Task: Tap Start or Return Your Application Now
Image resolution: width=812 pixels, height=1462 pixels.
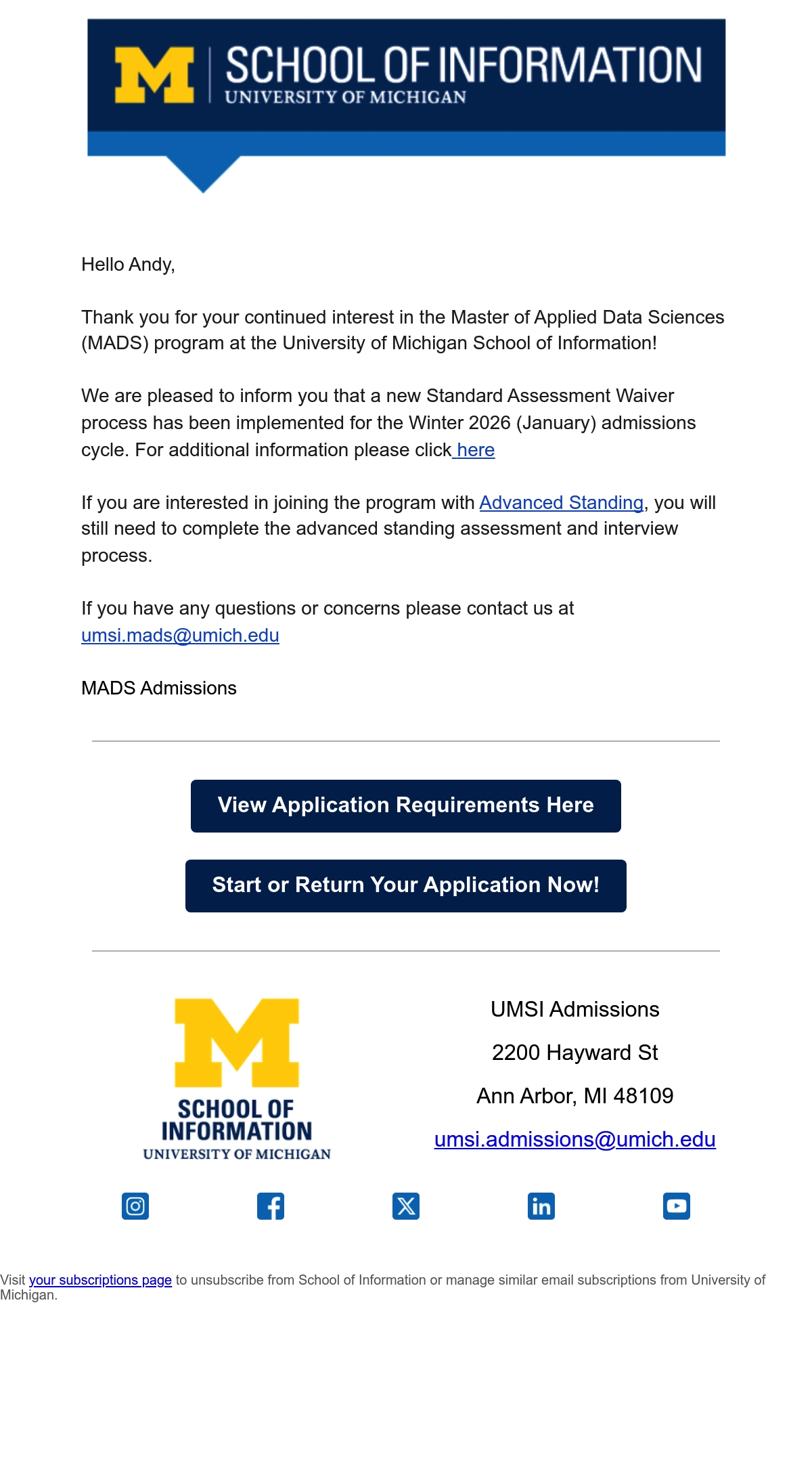Action: click(x=406, y=886)
